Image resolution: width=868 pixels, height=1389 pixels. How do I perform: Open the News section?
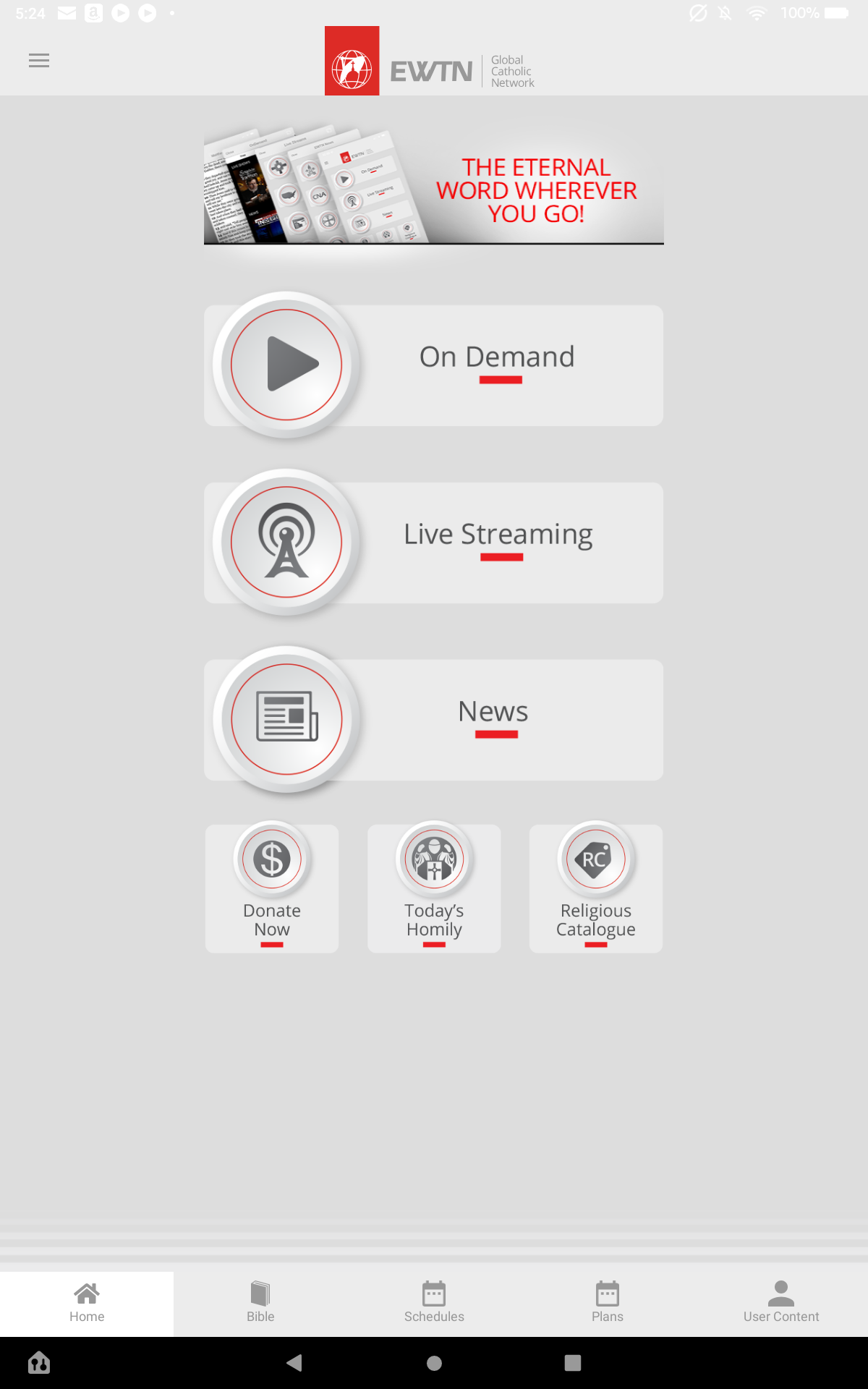click(434, 720)
